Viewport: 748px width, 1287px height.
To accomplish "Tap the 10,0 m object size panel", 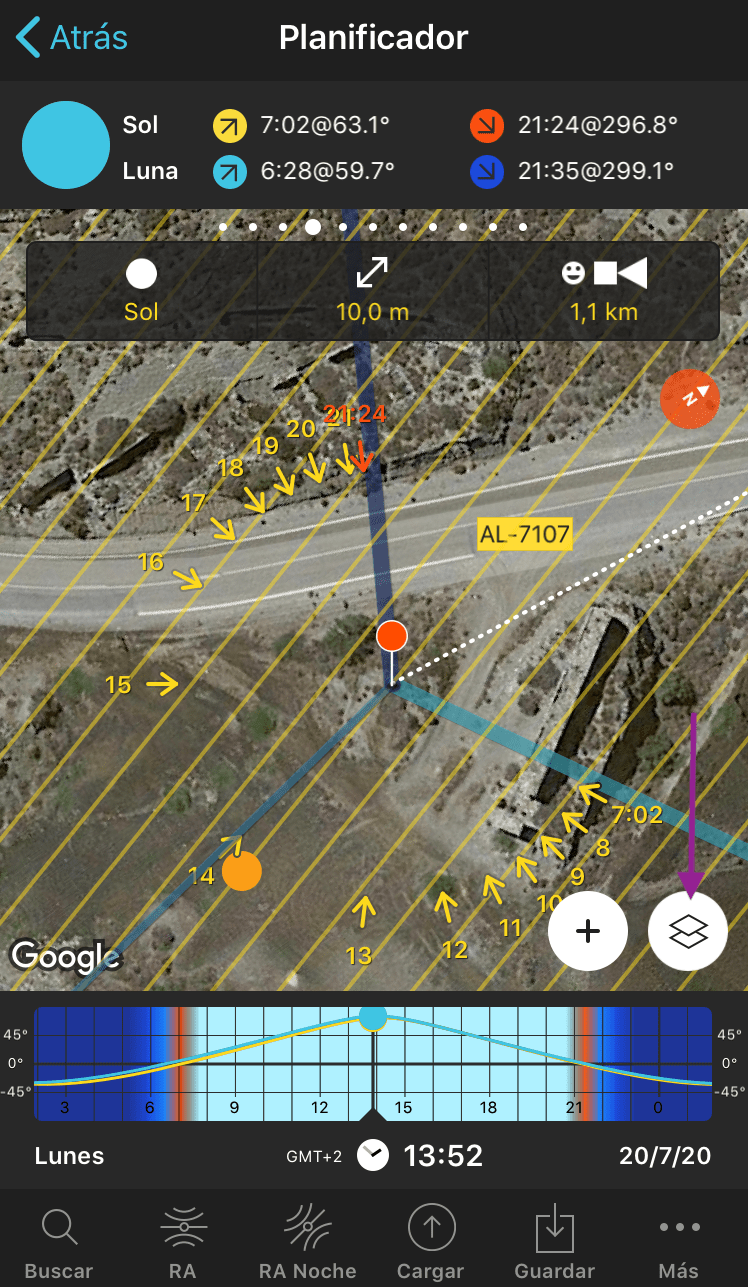I will [373, 291].
